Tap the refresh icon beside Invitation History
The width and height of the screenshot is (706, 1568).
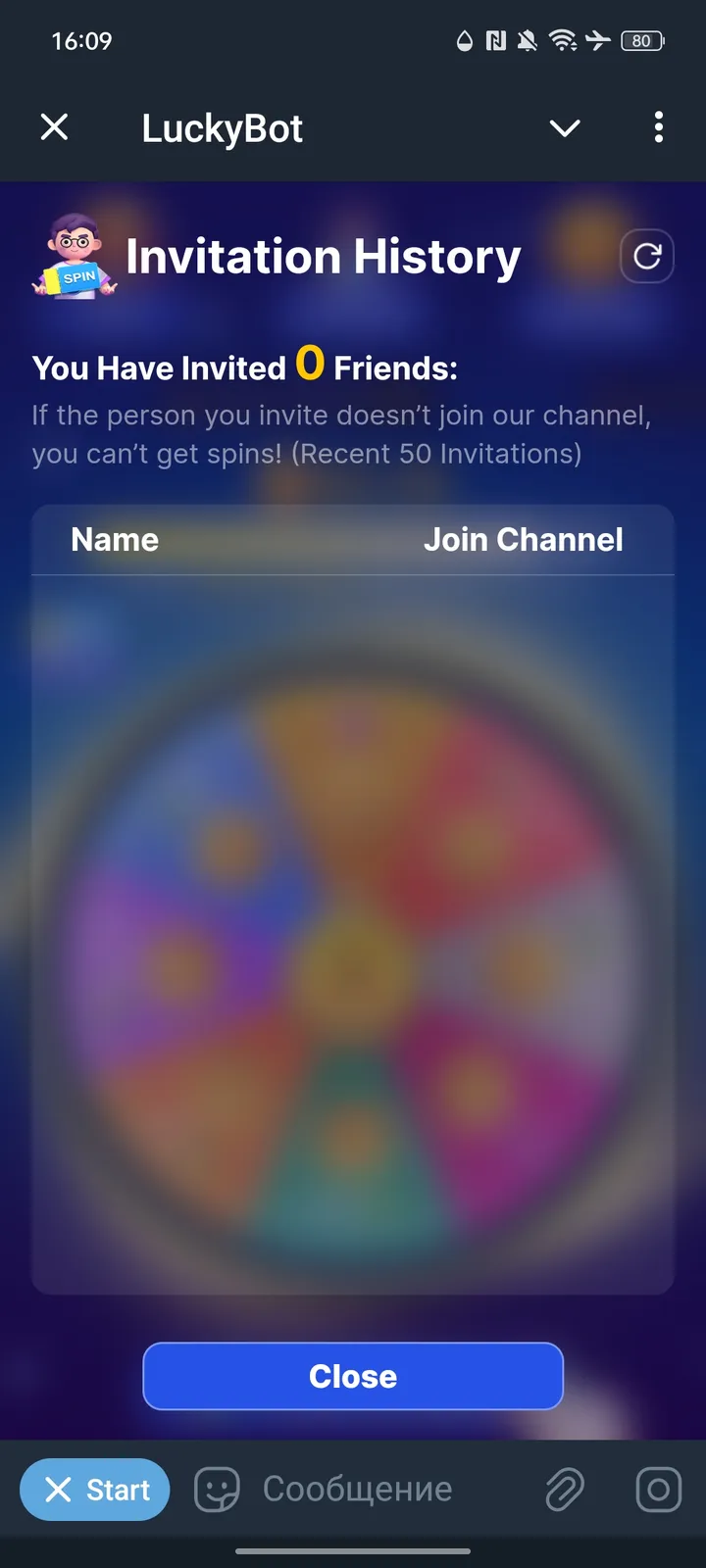[647, 257]
